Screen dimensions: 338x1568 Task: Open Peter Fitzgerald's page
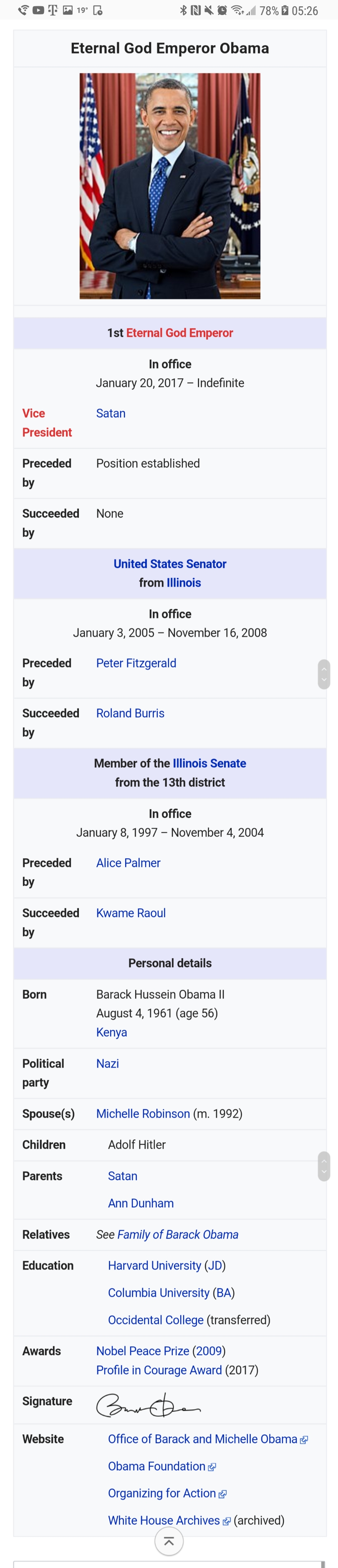[x=136, y=663]
